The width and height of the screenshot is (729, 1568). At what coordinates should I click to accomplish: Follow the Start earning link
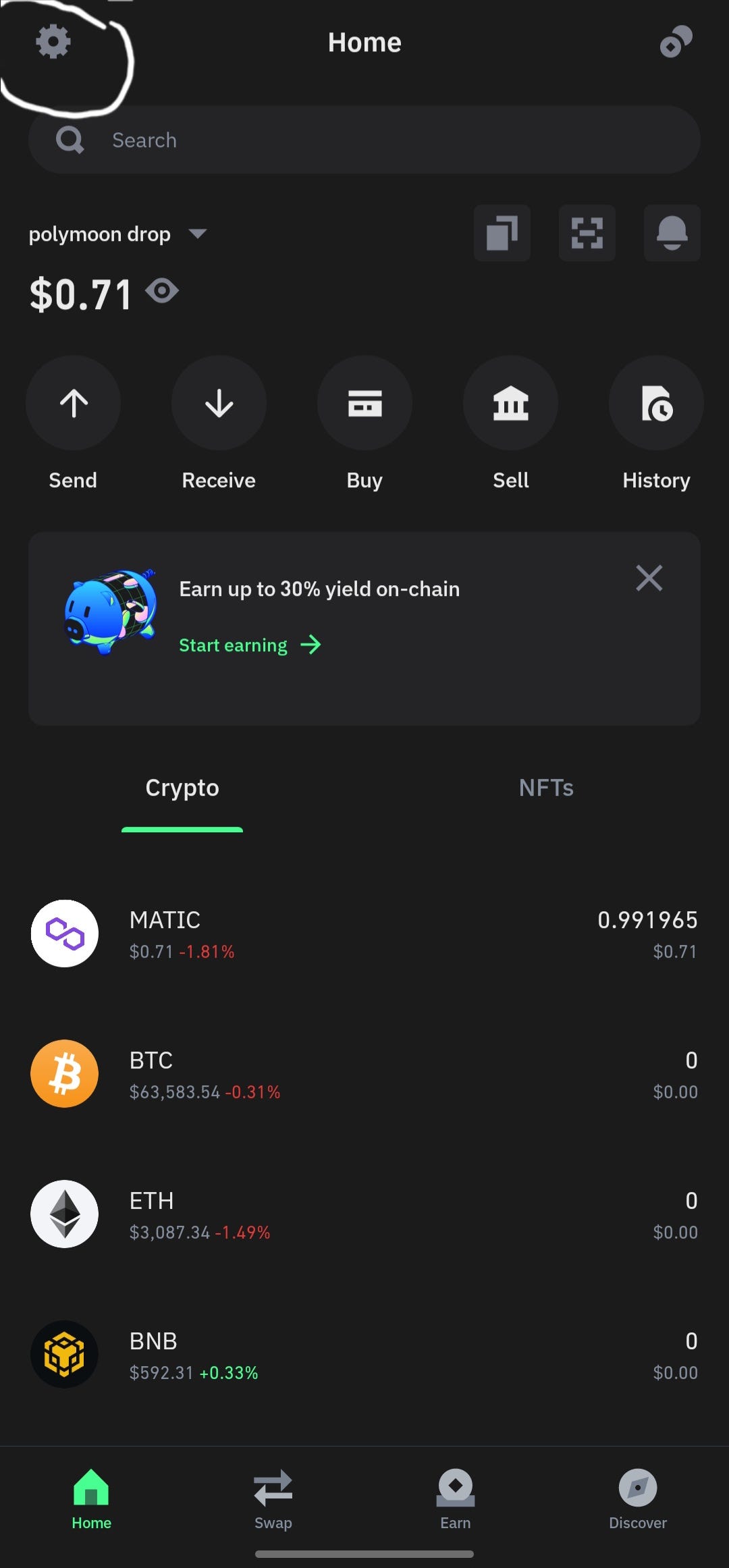(x=250, y=645)
